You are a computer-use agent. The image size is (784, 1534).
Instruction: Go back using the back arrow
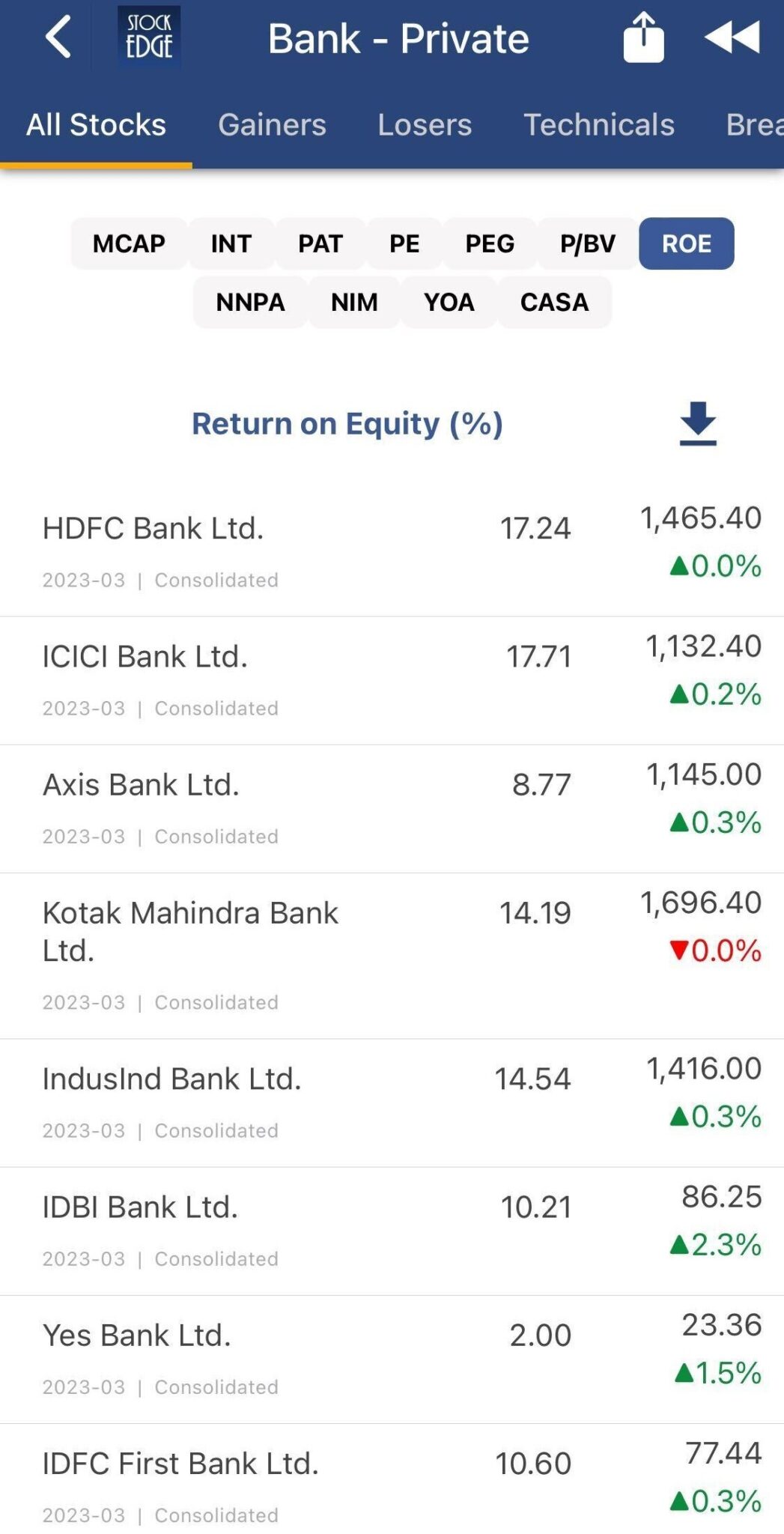[58, 37]
